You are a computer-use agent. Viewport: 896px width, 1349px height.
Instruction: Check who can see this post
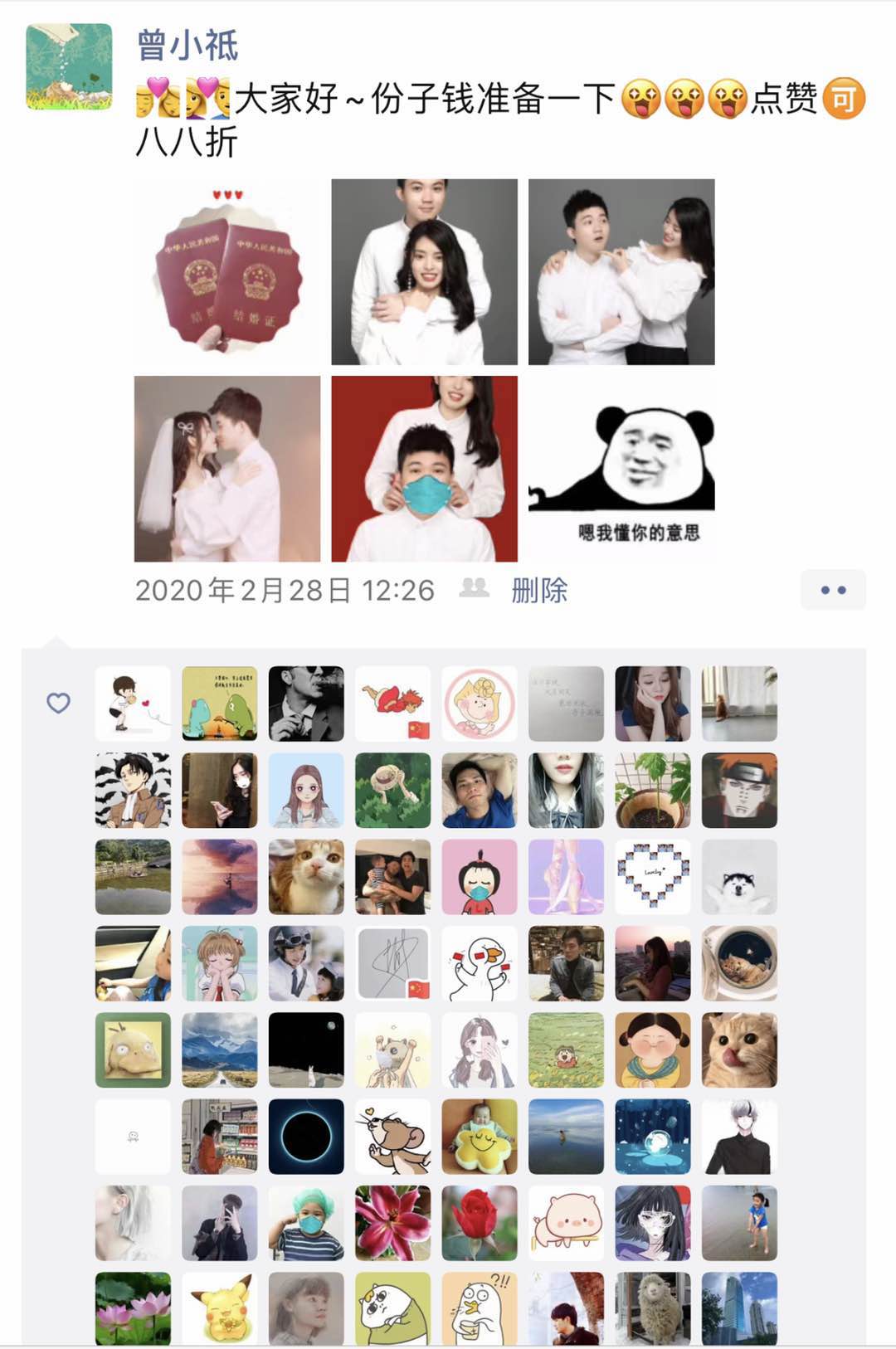[475, 588]
